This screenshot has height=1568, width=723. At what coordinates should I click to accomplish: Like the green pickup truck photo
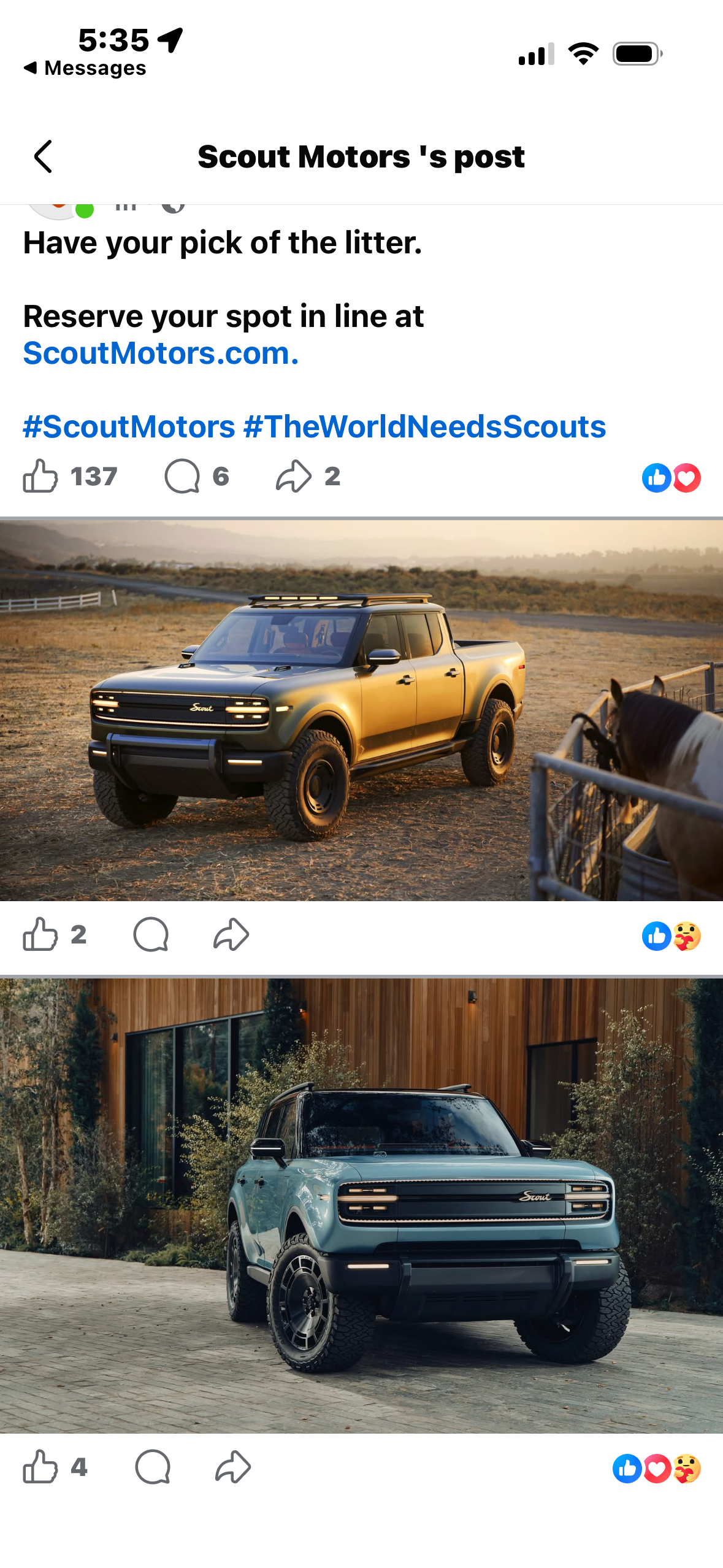(40, 935)
